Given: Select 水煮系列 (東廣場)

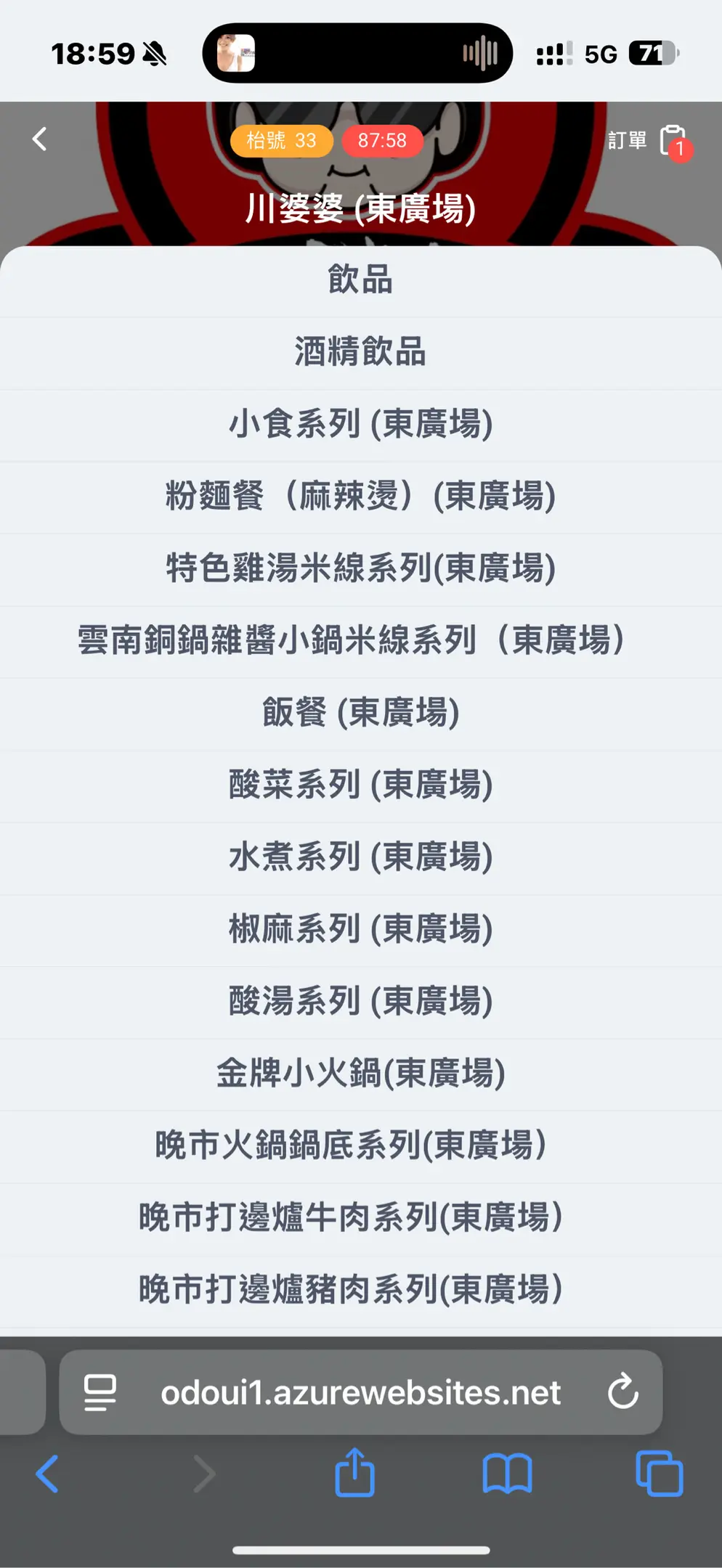Looking at the screenshot, I should 360,857.
